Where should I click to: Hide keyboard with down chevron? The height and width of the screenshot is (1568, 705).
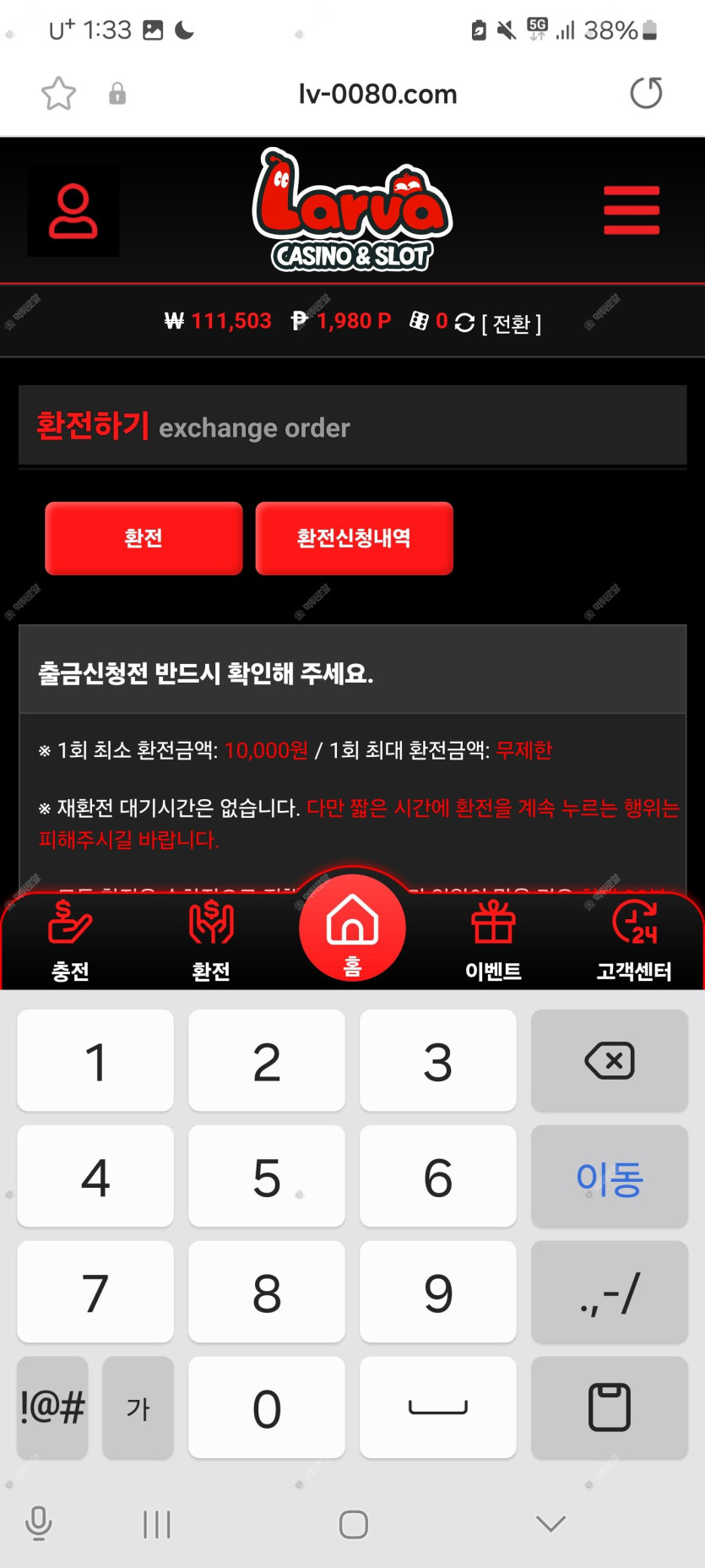click(x=550, y=1524)
